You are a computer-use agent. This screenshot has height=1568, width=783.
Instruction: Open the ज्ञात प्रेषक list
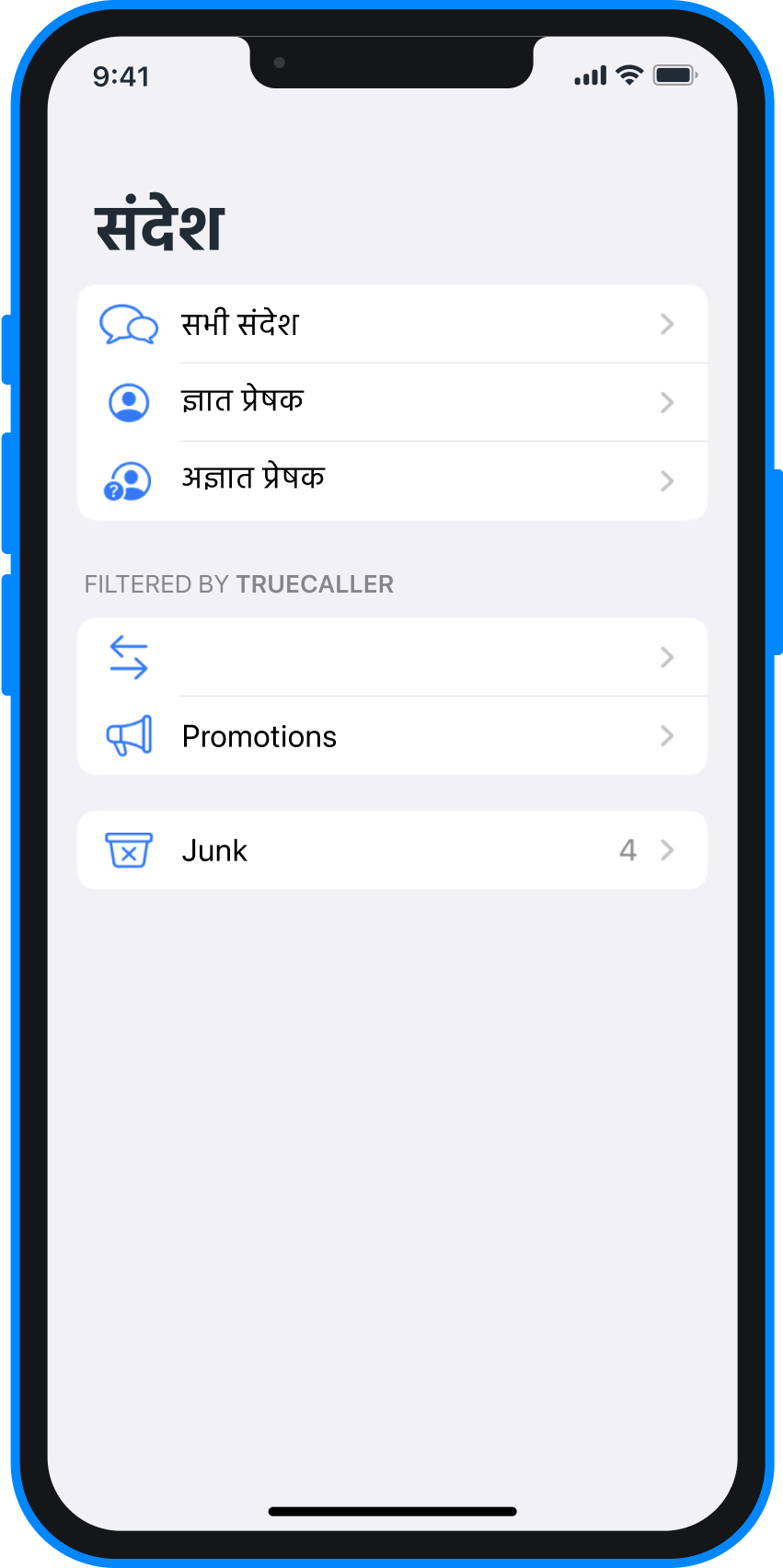click(392, 402)
